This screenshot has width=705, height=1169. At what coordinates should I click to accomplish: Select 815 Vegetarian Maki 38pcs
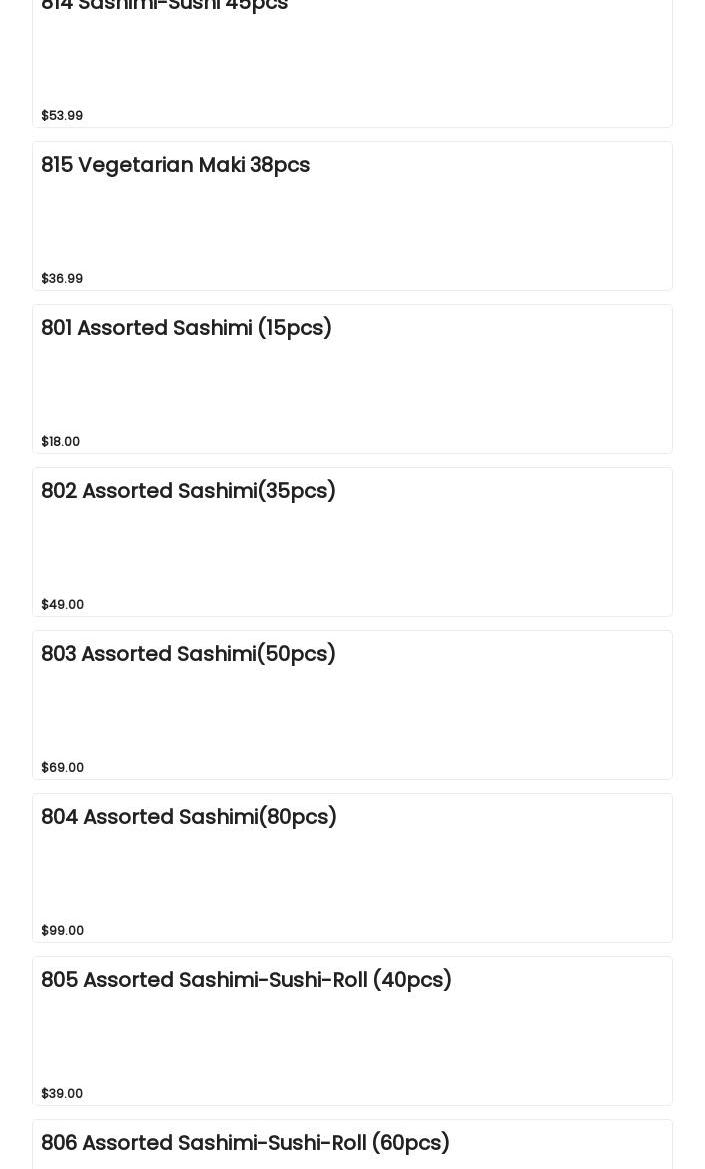(x=352, y=216)
